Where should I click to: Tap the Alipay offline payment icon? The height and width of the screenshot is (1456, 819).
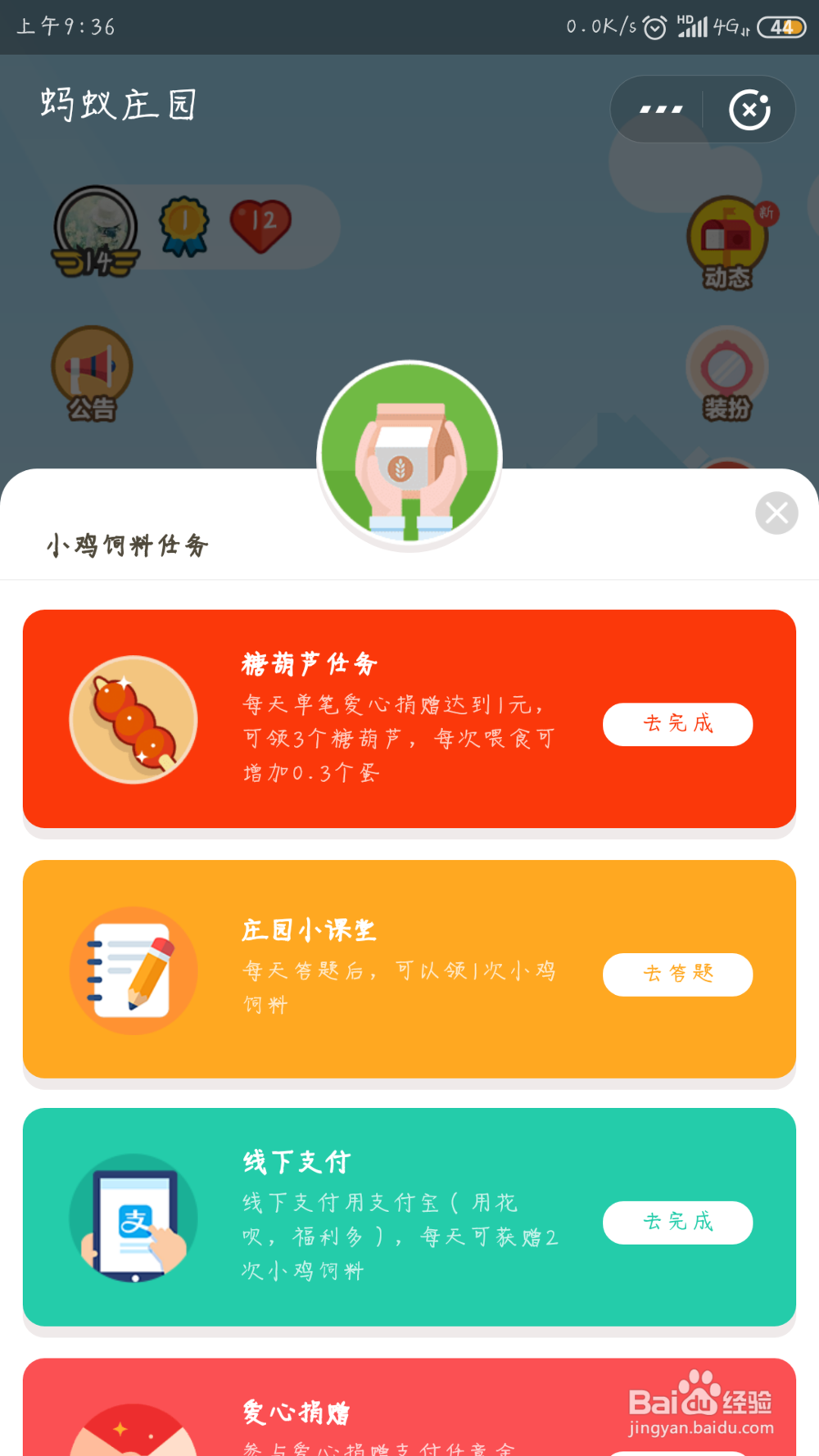[133, 1218]
